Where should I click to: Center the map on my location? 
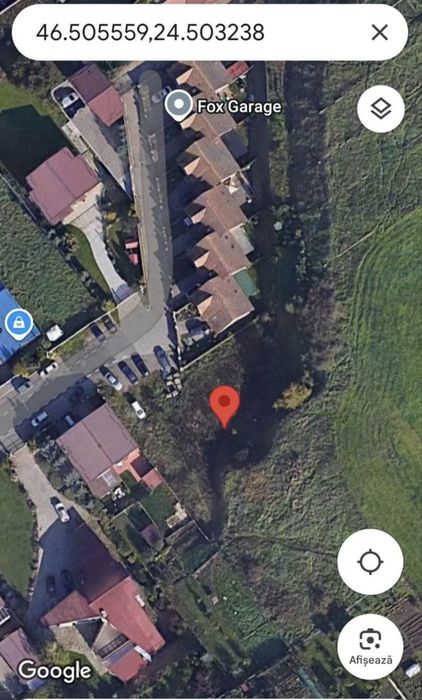[370, 562]
